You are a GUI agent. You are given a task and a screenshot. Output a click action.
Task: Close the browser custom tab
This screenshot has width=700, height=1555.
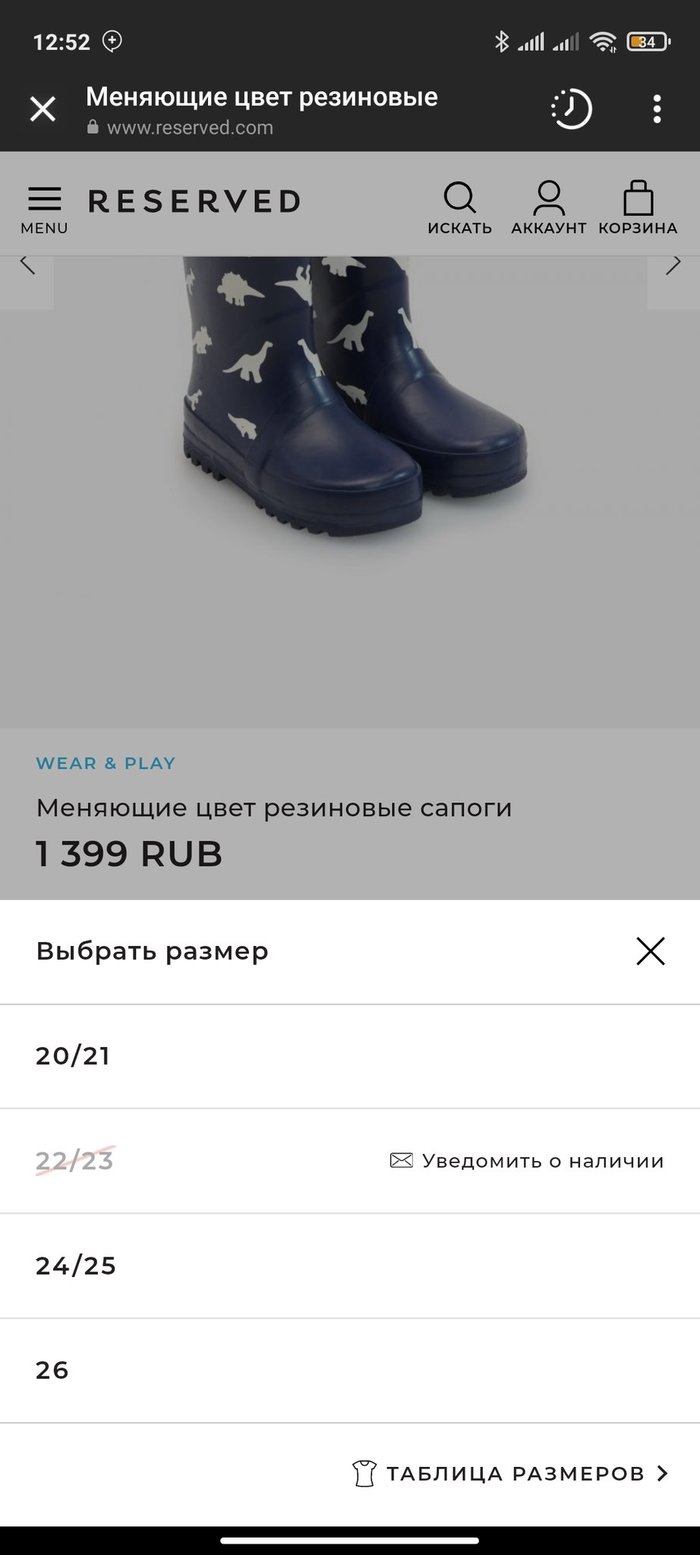43,109
